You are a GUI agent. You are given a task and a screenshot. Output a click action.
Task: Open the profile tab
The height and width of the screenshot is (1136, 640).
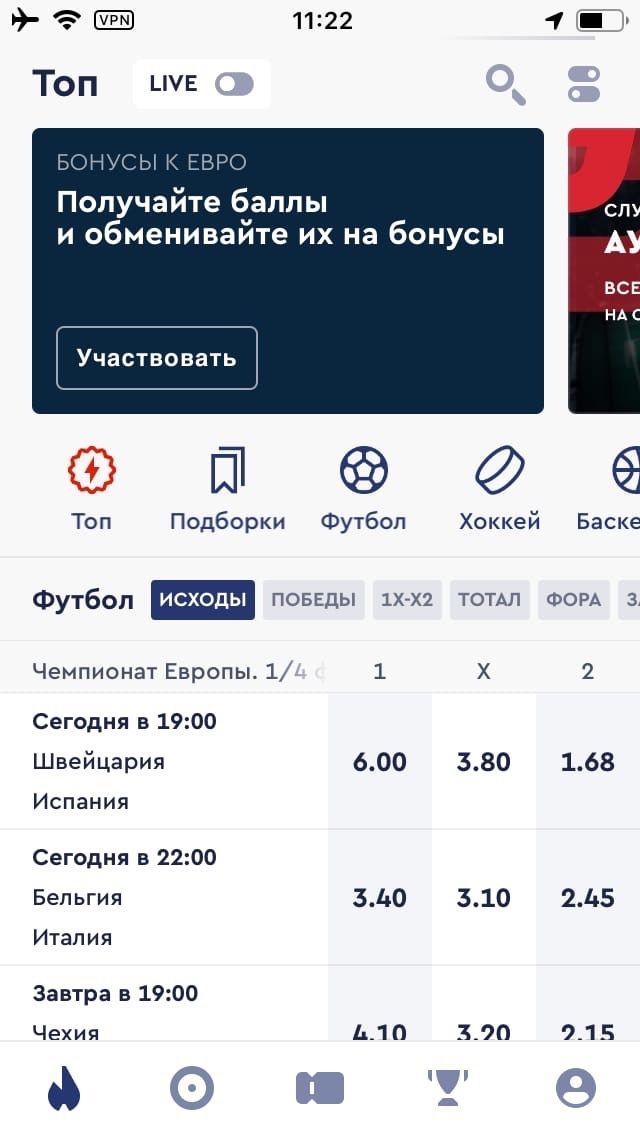click(576, 1088)
